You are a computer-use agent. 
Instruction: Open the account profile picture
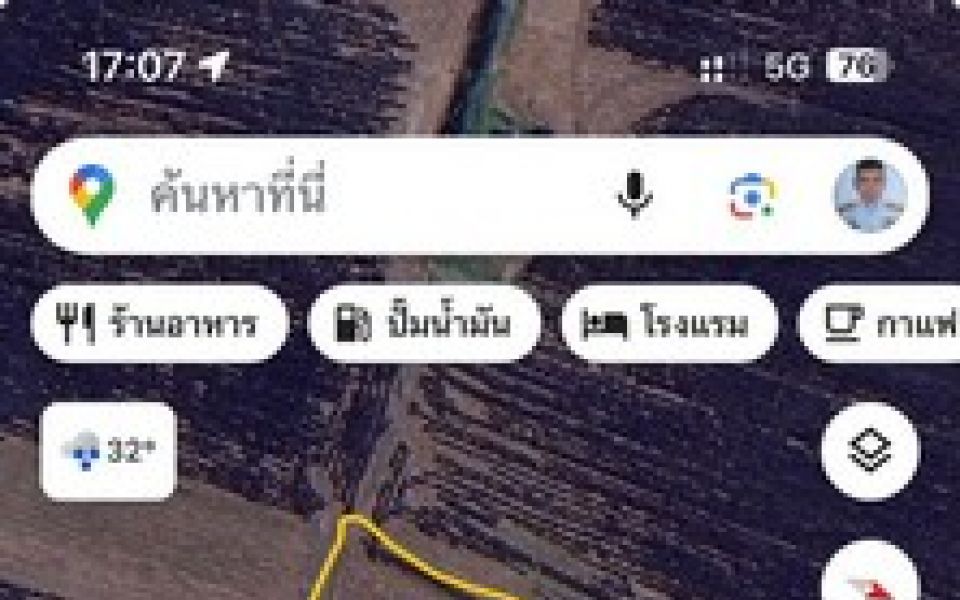pos(869,196)
